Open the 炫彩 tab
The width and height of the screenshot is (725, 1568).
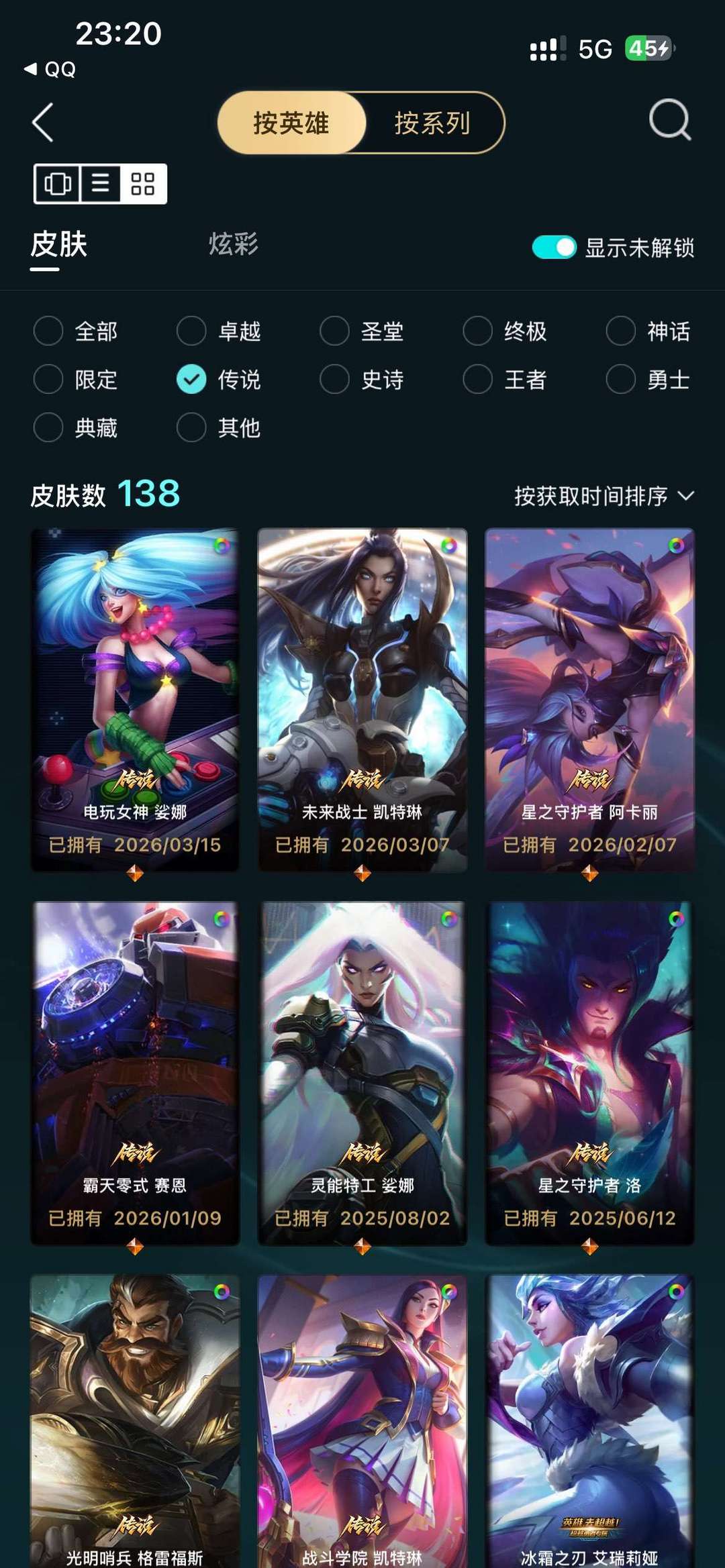234,244
